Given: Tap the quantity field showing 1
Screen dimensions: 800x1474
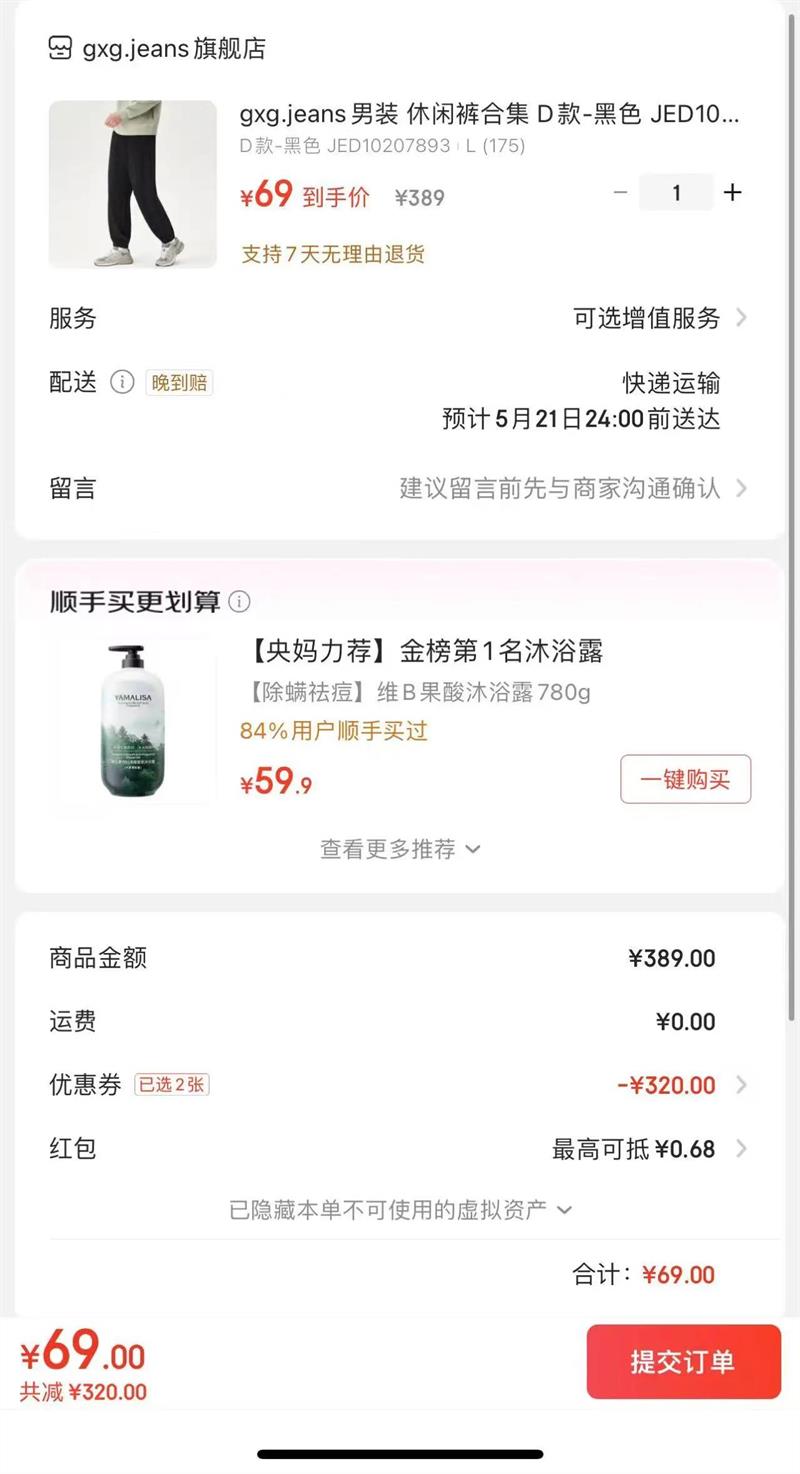Looking at the screenshot, I should pyautogui.click(x=676, y=193).
